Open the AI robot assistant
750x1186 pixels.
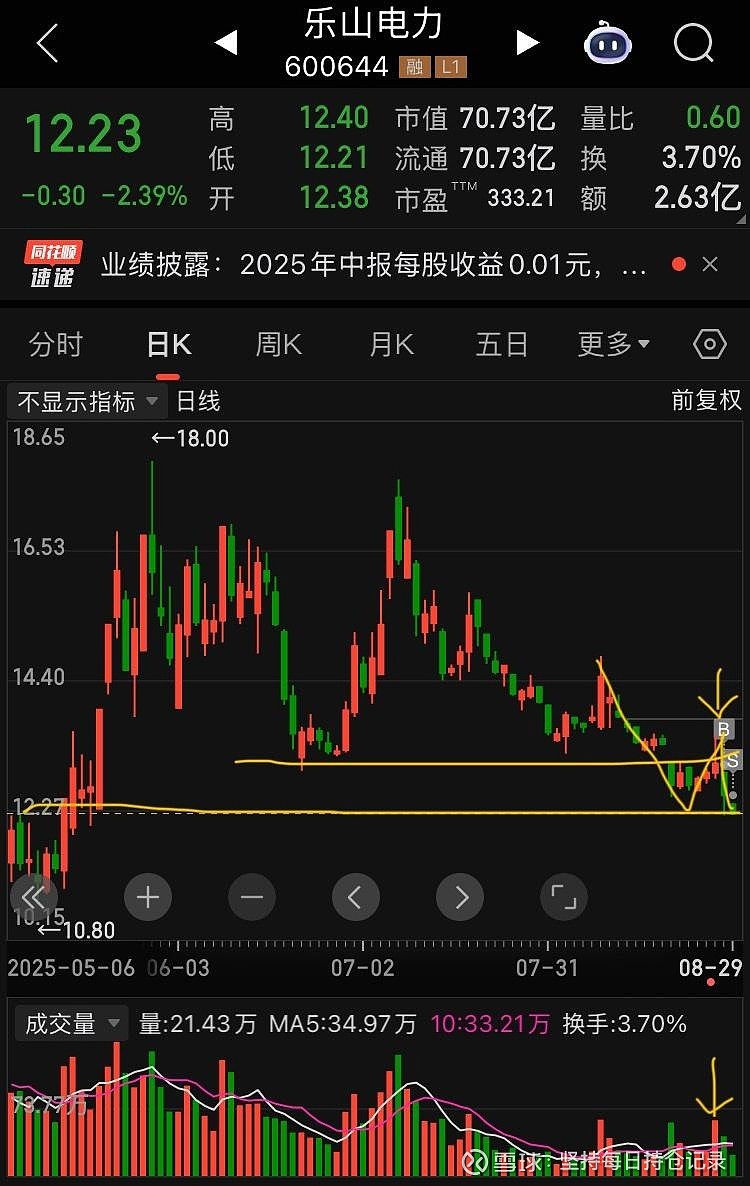coord(608,43)
